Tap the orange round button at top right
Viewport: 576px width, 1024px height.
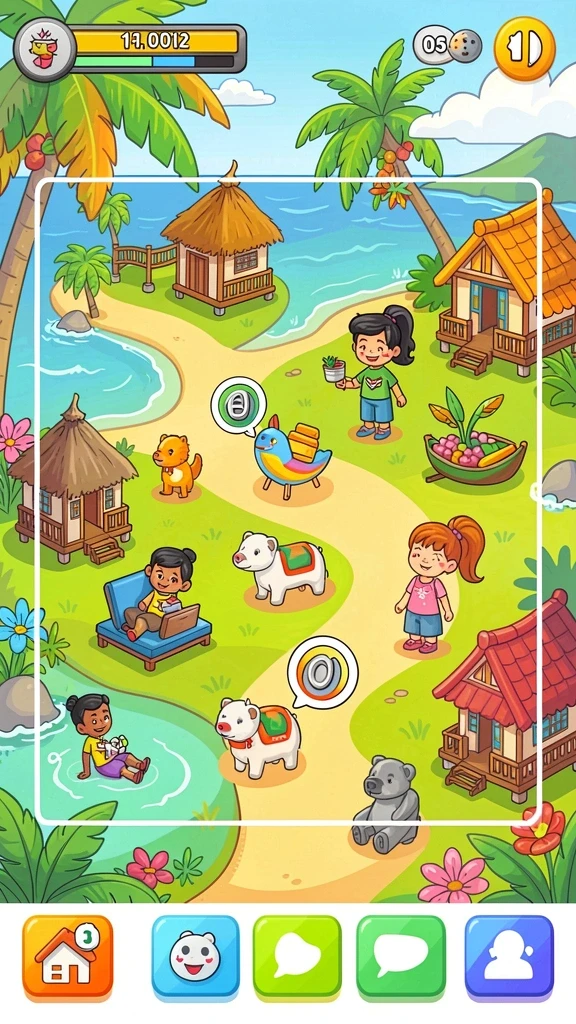point(524,48)
